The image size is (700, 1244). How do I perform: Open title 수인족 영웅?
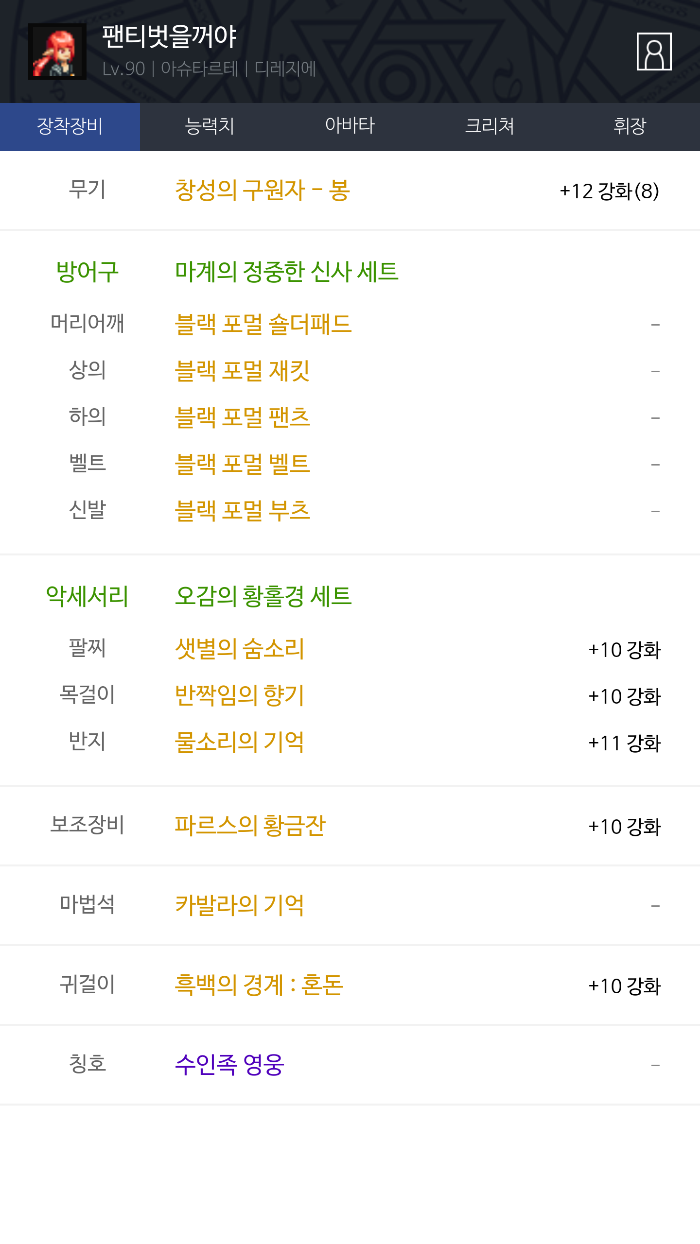[x=229, y=1065]
